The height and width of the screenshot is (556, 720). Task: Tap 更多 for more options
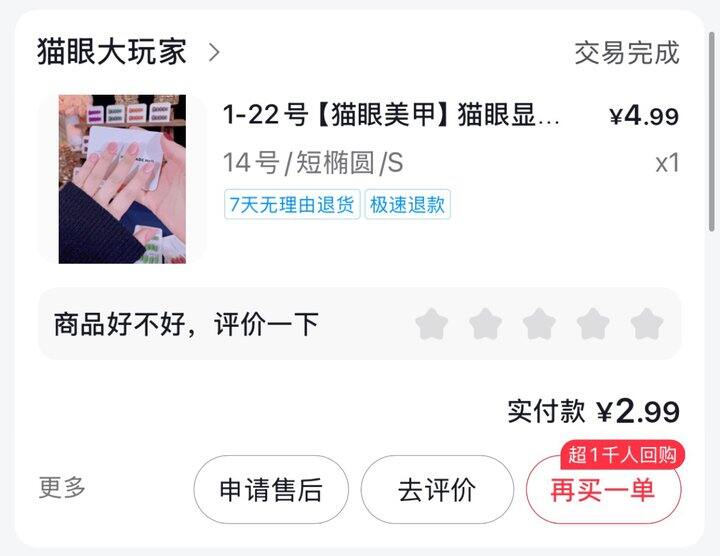62,488
